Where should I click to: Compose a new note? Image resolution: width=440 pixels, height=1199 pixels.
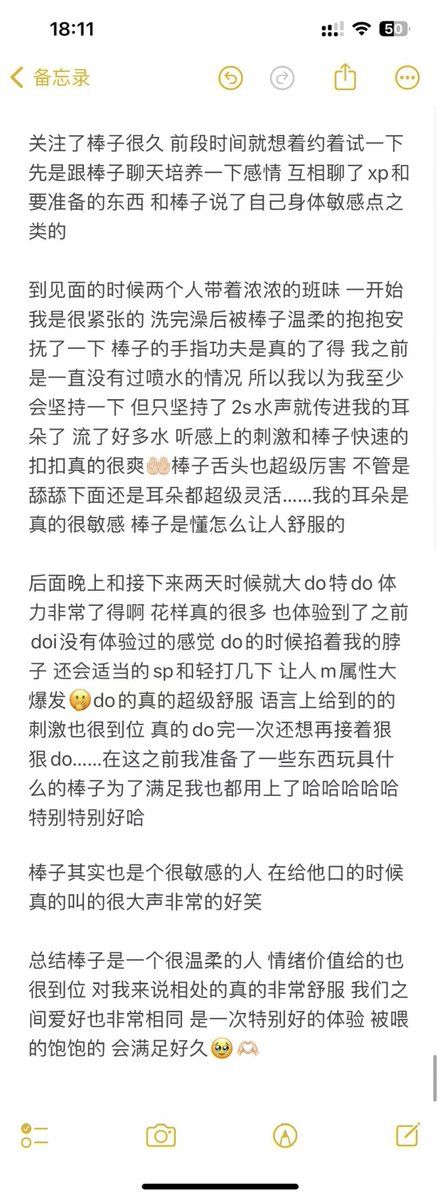[x=408, y=1135]
